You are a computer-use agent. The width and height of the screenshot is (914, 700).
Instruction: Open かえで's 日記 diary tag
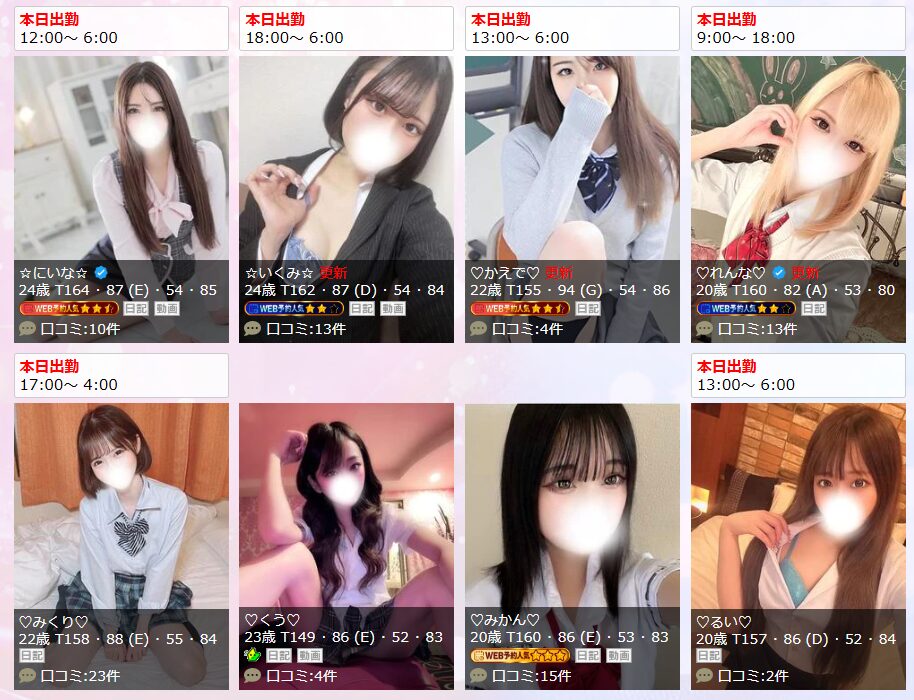pyautogui.click(x=587, y=309)
